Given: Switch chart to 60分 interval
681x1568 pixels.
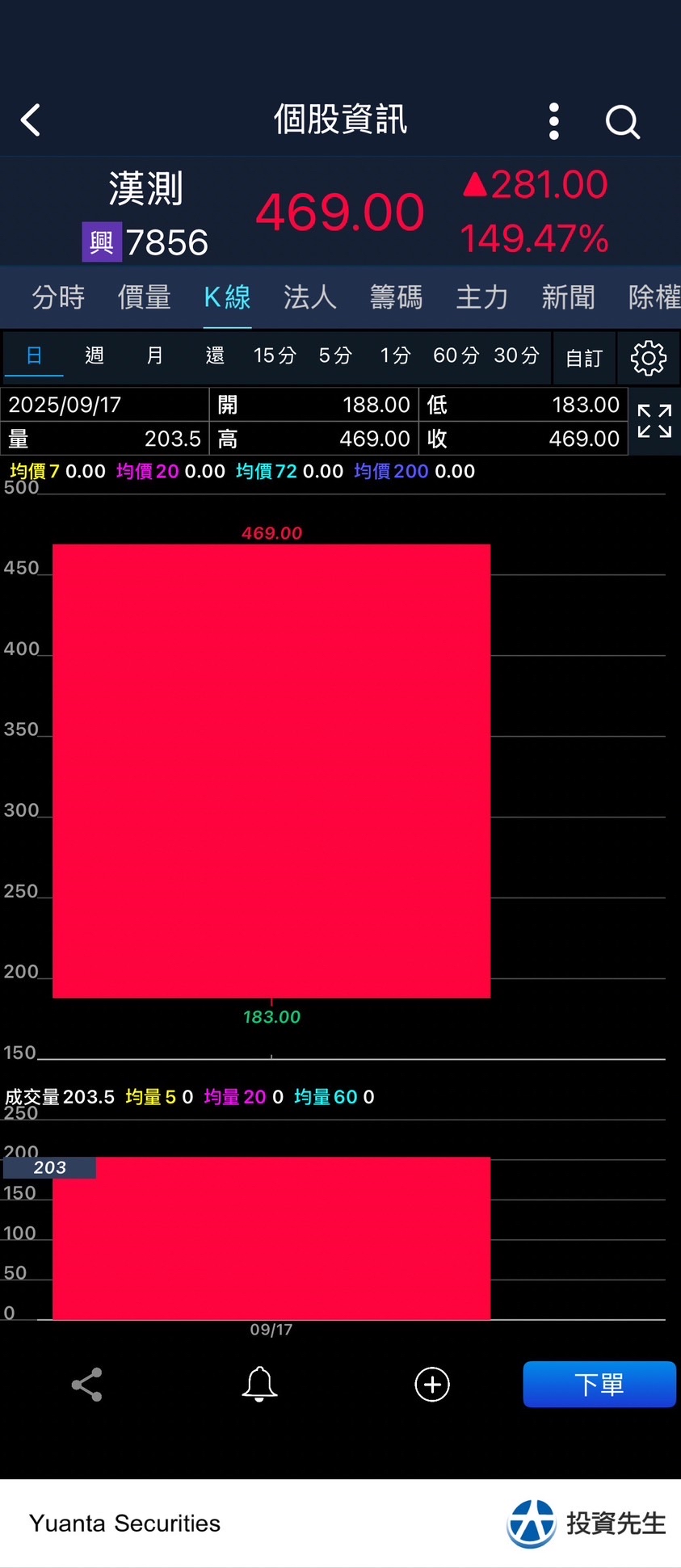Looking at the screenshot, I should [x=456, y=355].
